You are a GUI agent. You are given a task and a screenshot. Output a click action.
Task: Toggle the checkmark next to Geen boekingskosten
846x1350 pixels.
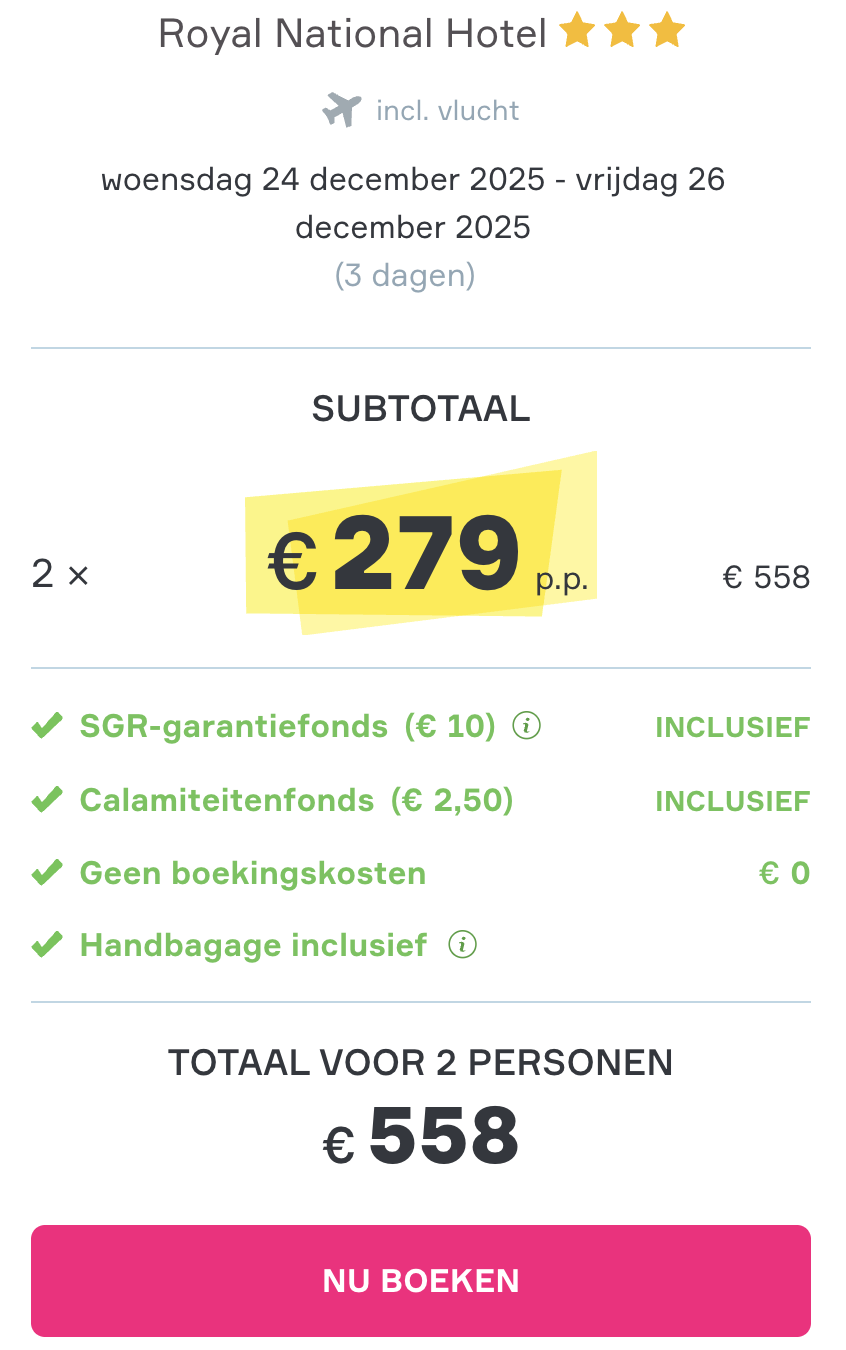coord(47,871)
